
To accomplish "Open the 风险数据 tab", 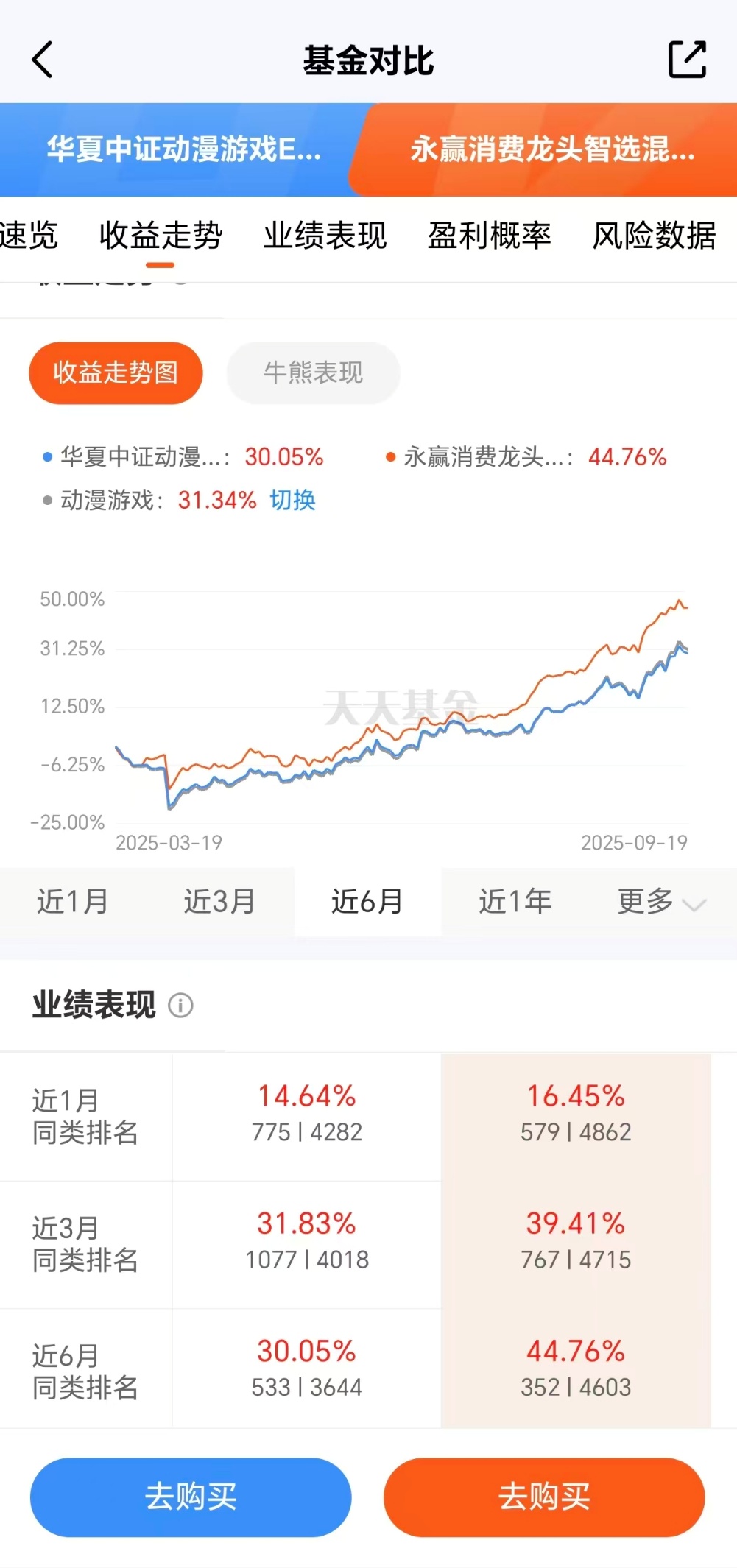I will (654, 236).
